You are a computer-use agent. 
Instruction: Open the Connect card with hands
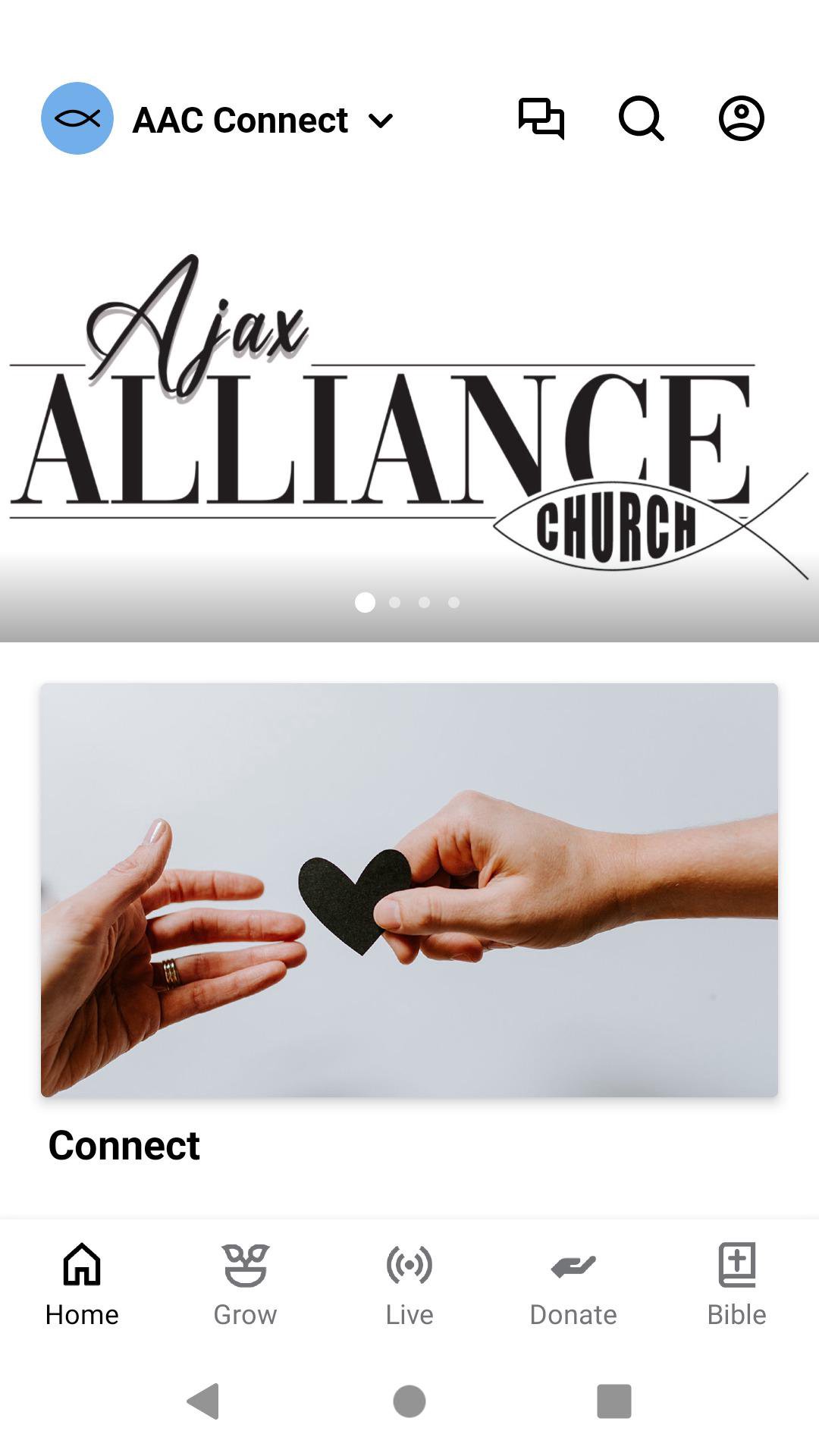click(409, 890)
